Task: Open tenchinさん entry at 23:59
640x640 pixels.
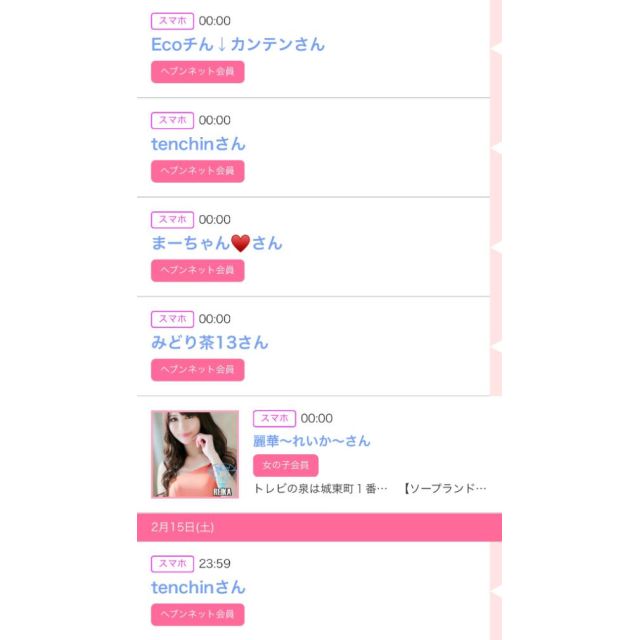Action: click(x=198, y=587)
